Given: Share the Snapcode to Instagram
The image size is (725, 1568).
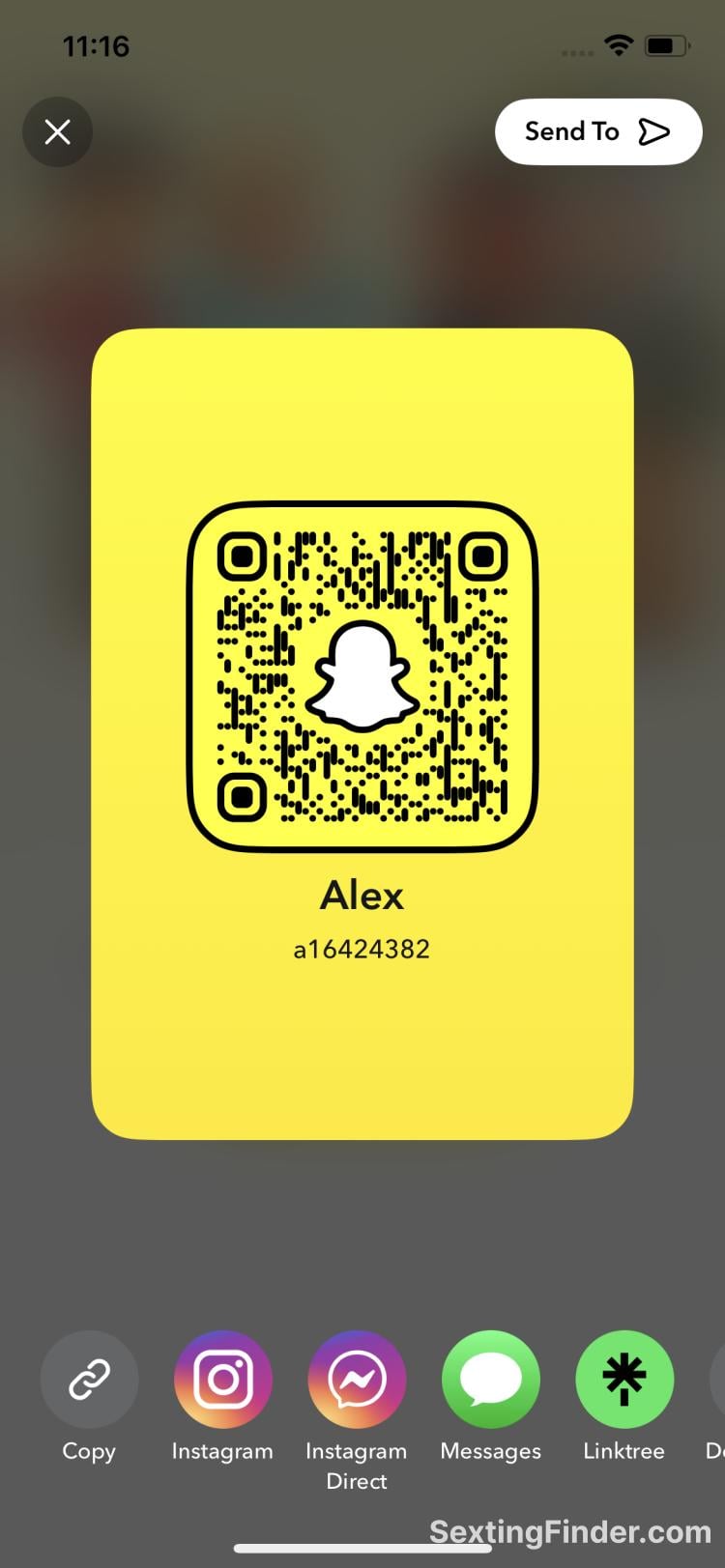Looking at the screenshot, I should [222, 1380].
